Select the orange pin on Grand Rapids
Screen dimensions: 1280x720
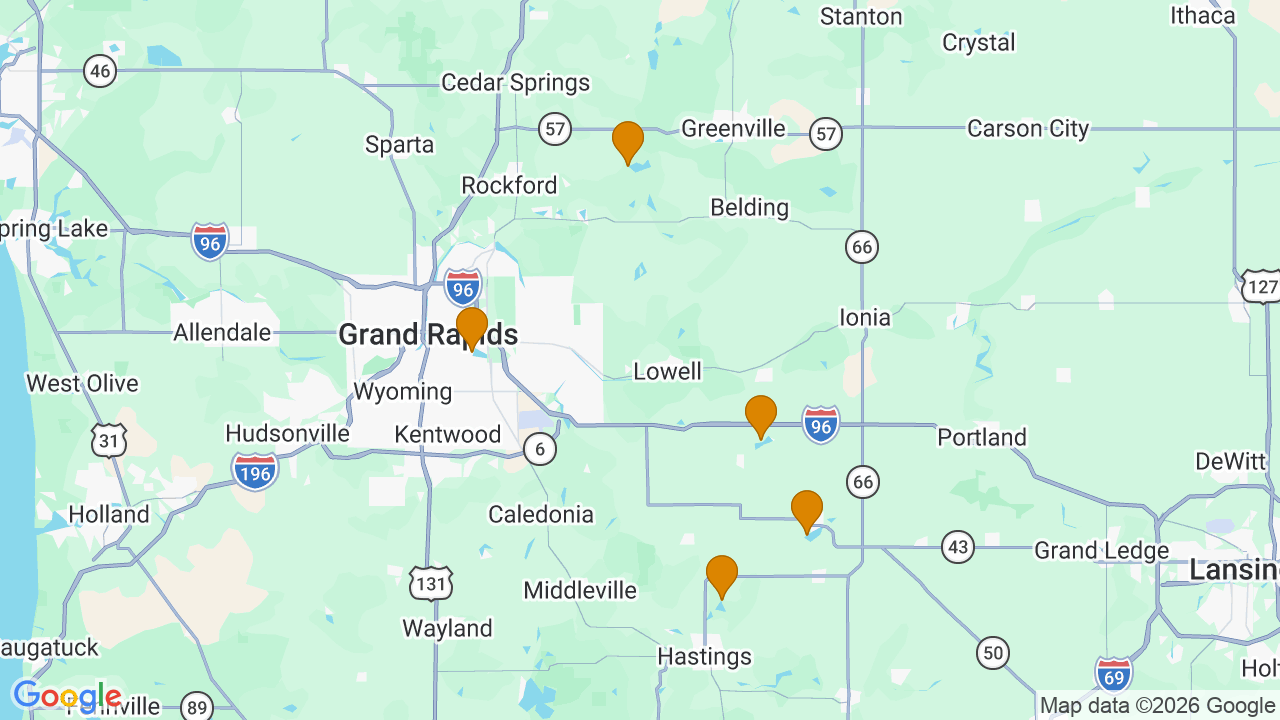coord(472,327)
